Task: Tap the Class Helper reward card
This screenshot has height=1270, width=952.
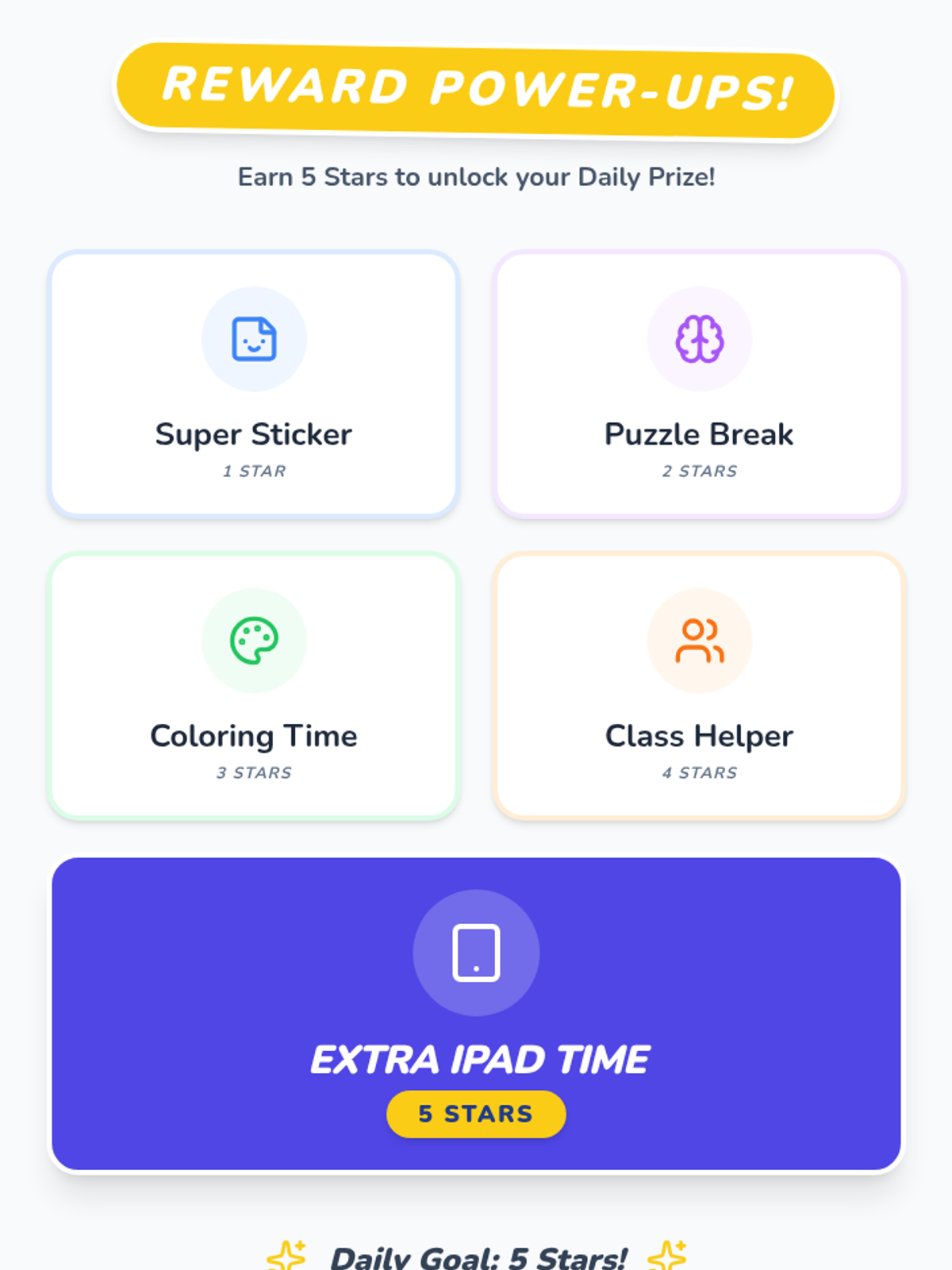Action: point(699,686)
